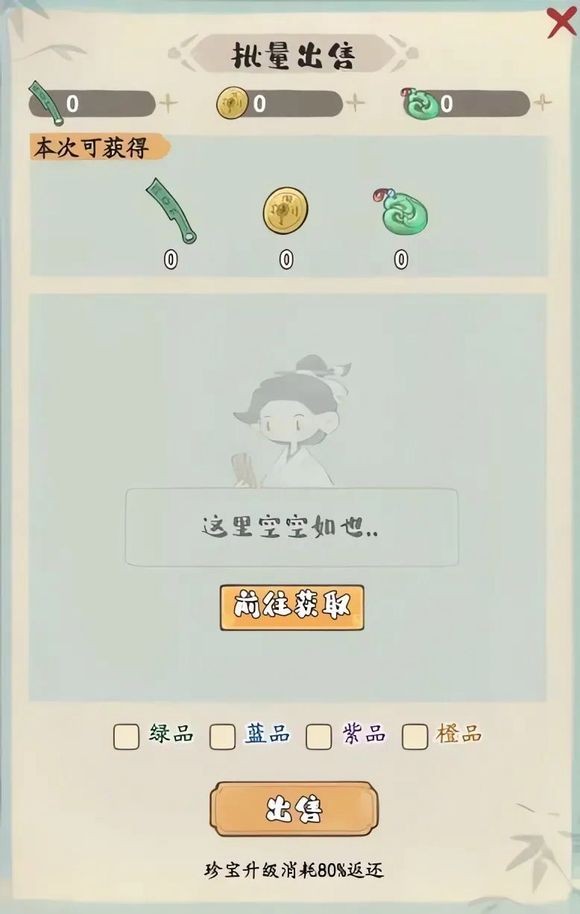This screenshot has height=914, width=580.
Task: Add more jade currency with plus
Action: (543, 103)
